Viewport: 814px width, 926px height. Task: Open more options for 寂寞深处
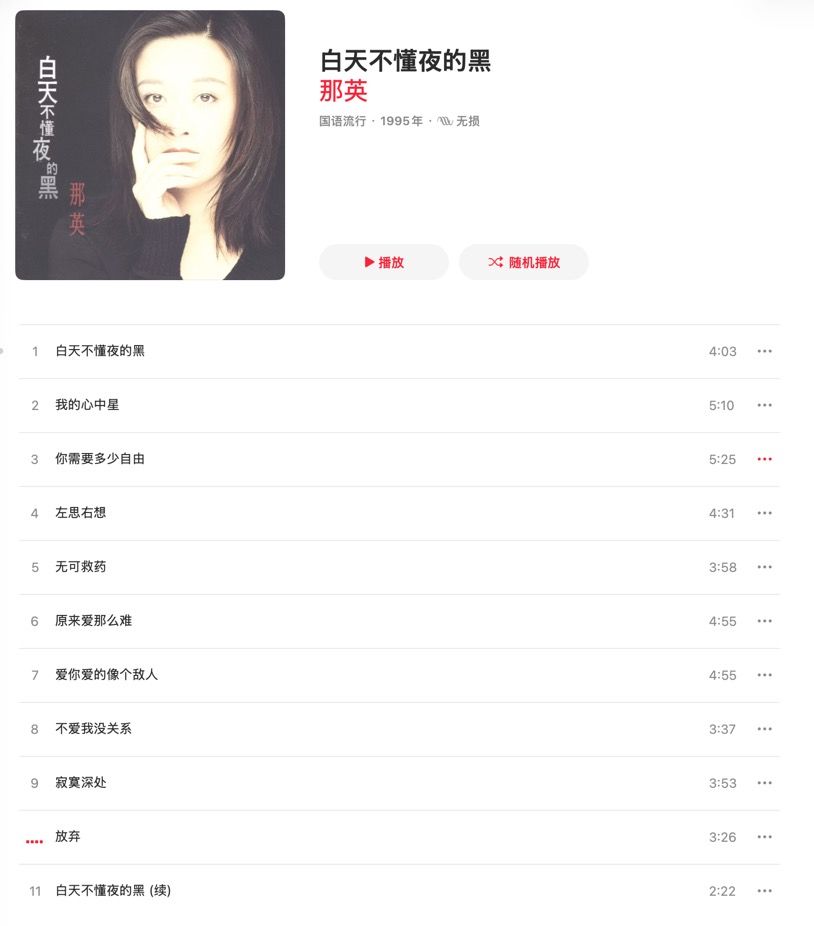click(765, 783)
